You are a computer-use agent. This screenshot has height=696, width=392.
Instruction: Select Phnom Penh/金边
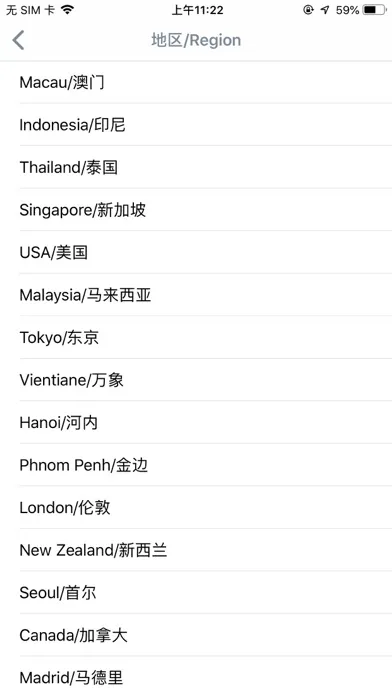coord(196,465)
